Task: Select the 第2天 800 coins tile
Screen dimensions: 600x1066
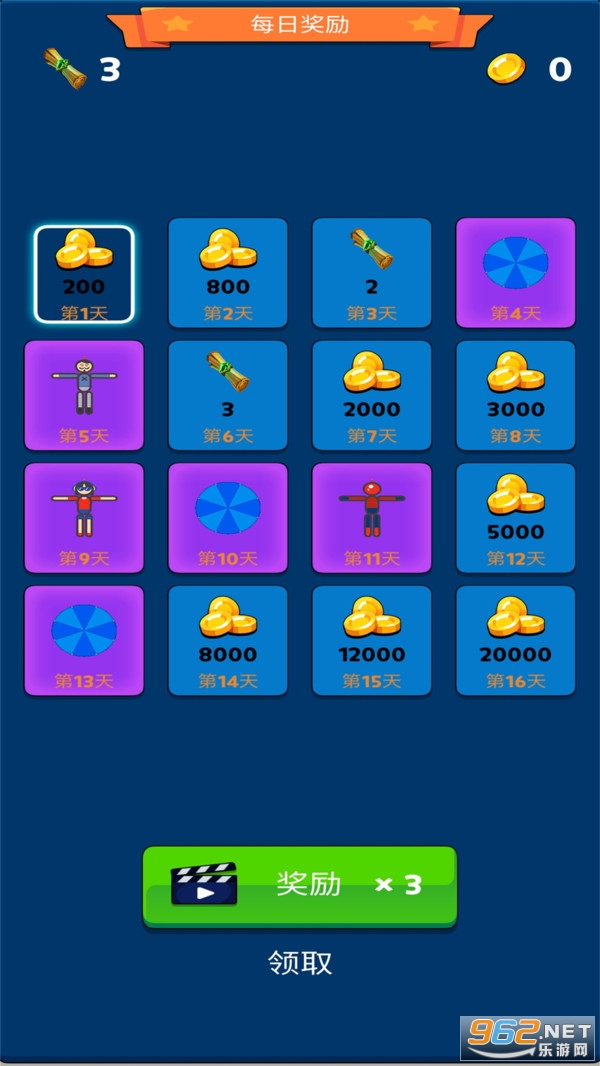Action: point(228,273)
